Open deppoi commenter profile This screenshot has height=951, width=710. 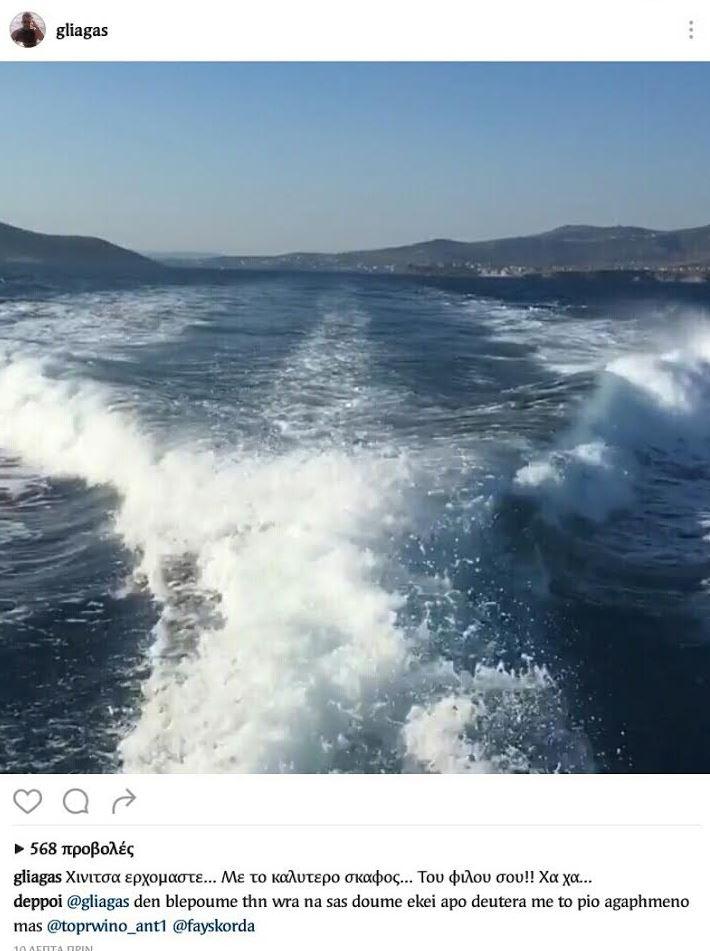point(36,901)
